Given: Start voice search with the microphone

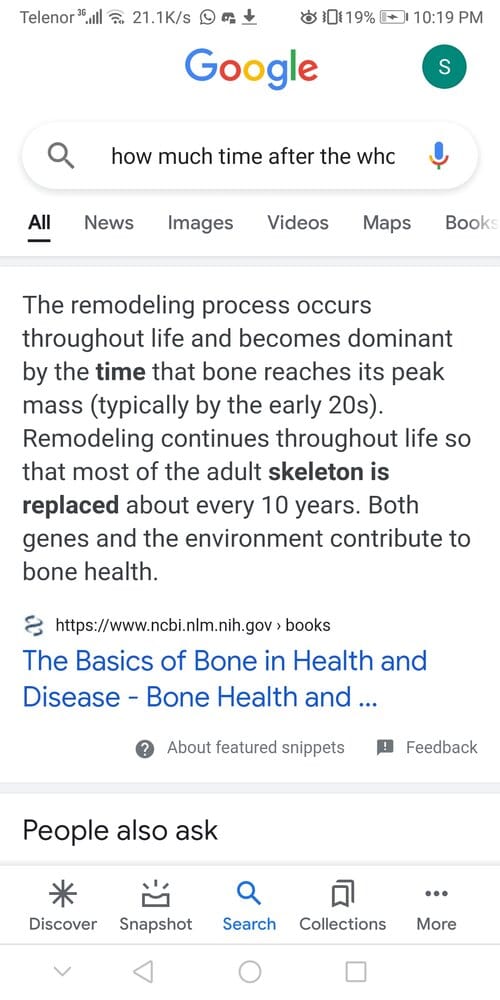Looking at the screenshot, I should point(439,156).
